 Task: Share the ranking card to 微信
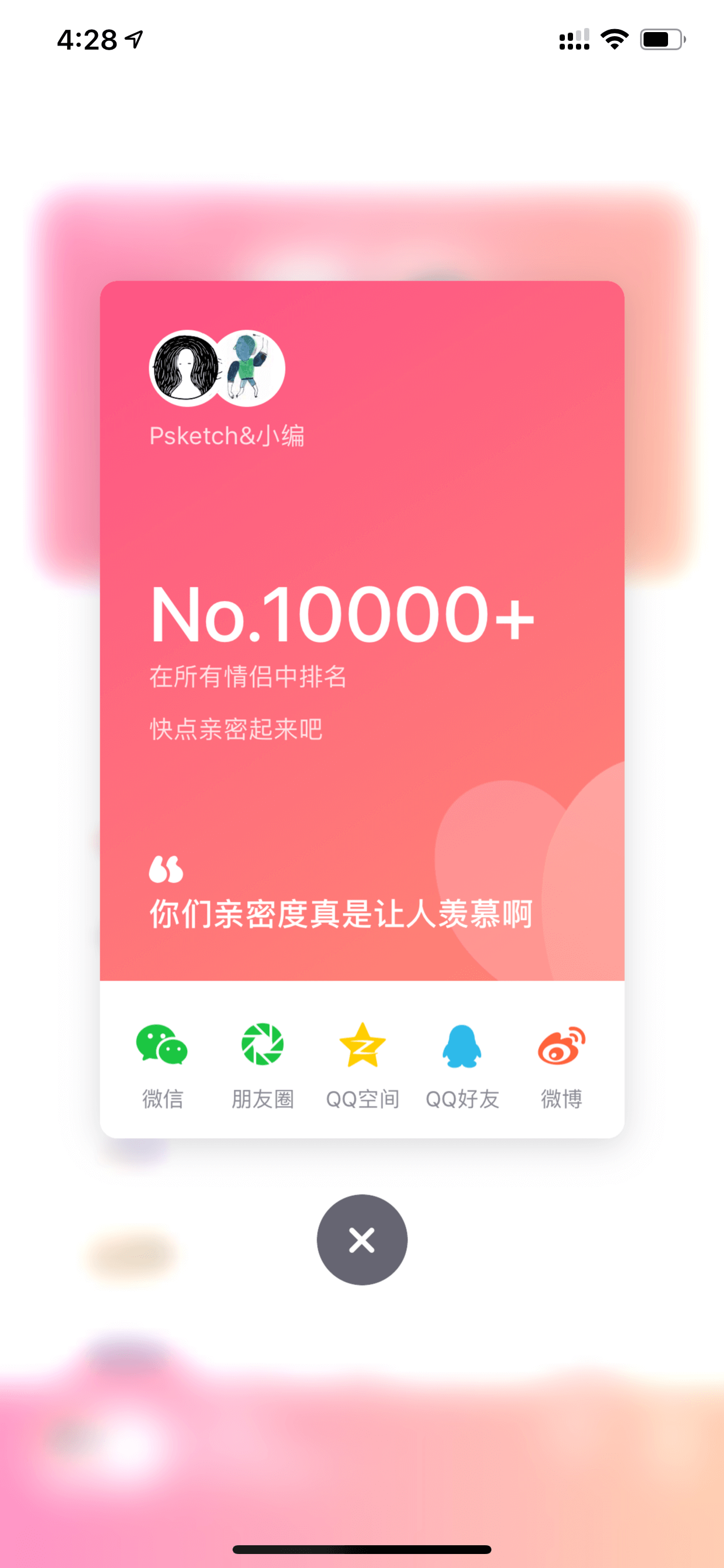coord(162,1065)
